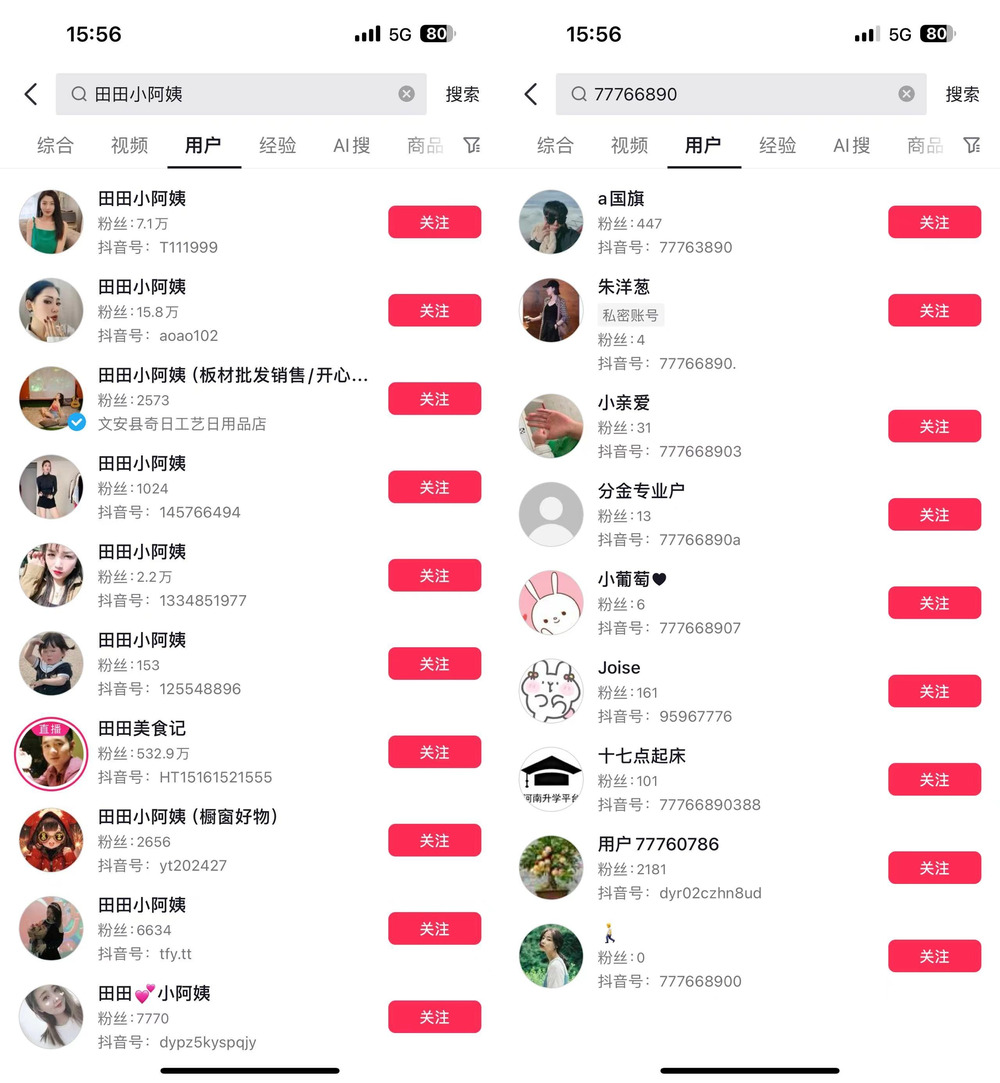This screenshot has width=1000, height=1083.
Task: Follow 田田小阿姨 with ID aoao102
Action: 434,310
